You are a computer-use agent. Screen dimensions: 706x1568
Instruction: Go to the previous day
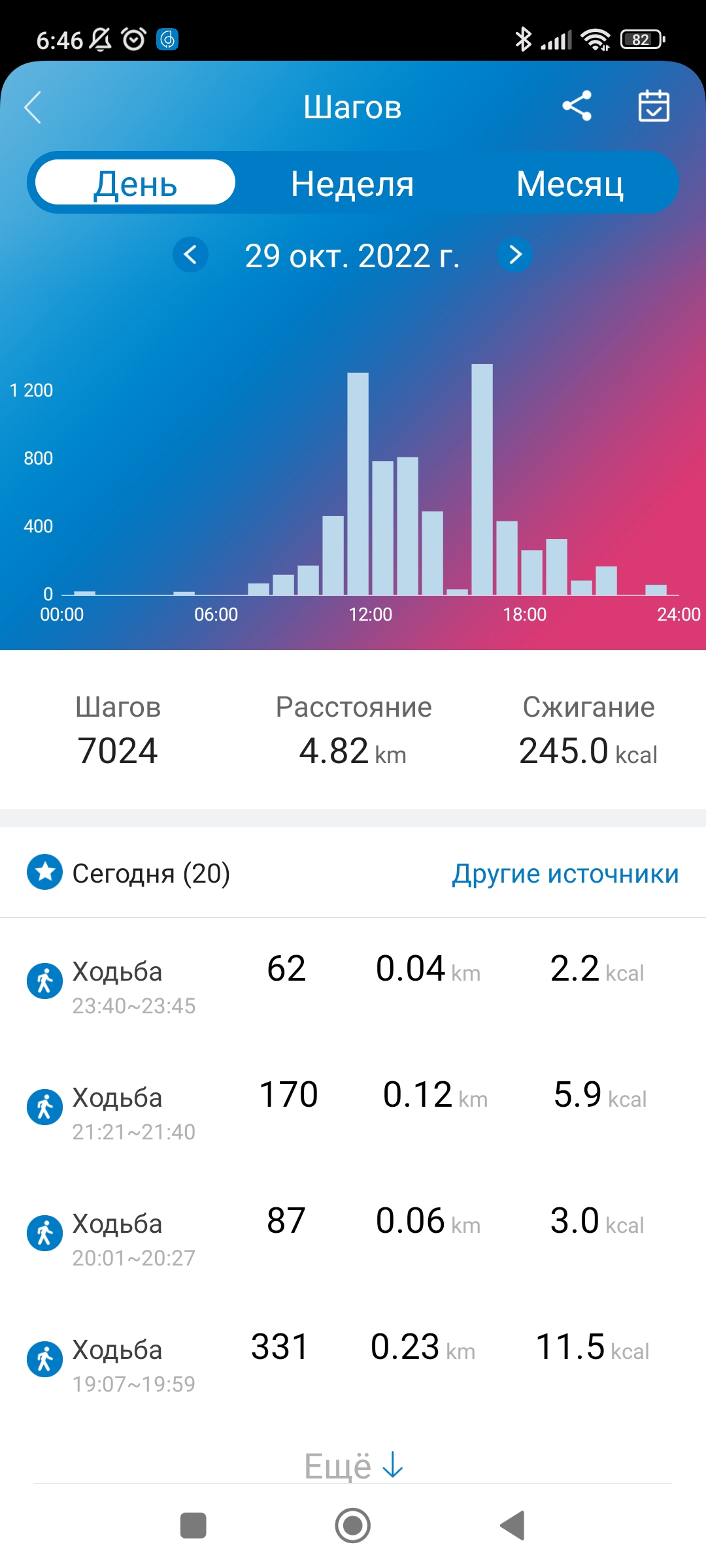[x=190, y=254]
